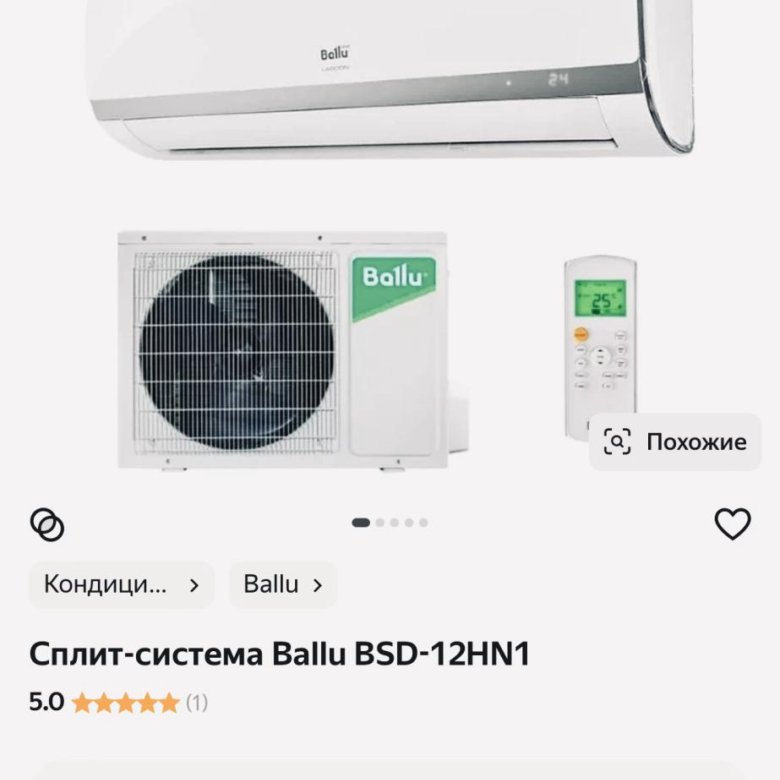Add the Ballu split system to favorites
The image size is (780, 780).
[x=732, y=523]
